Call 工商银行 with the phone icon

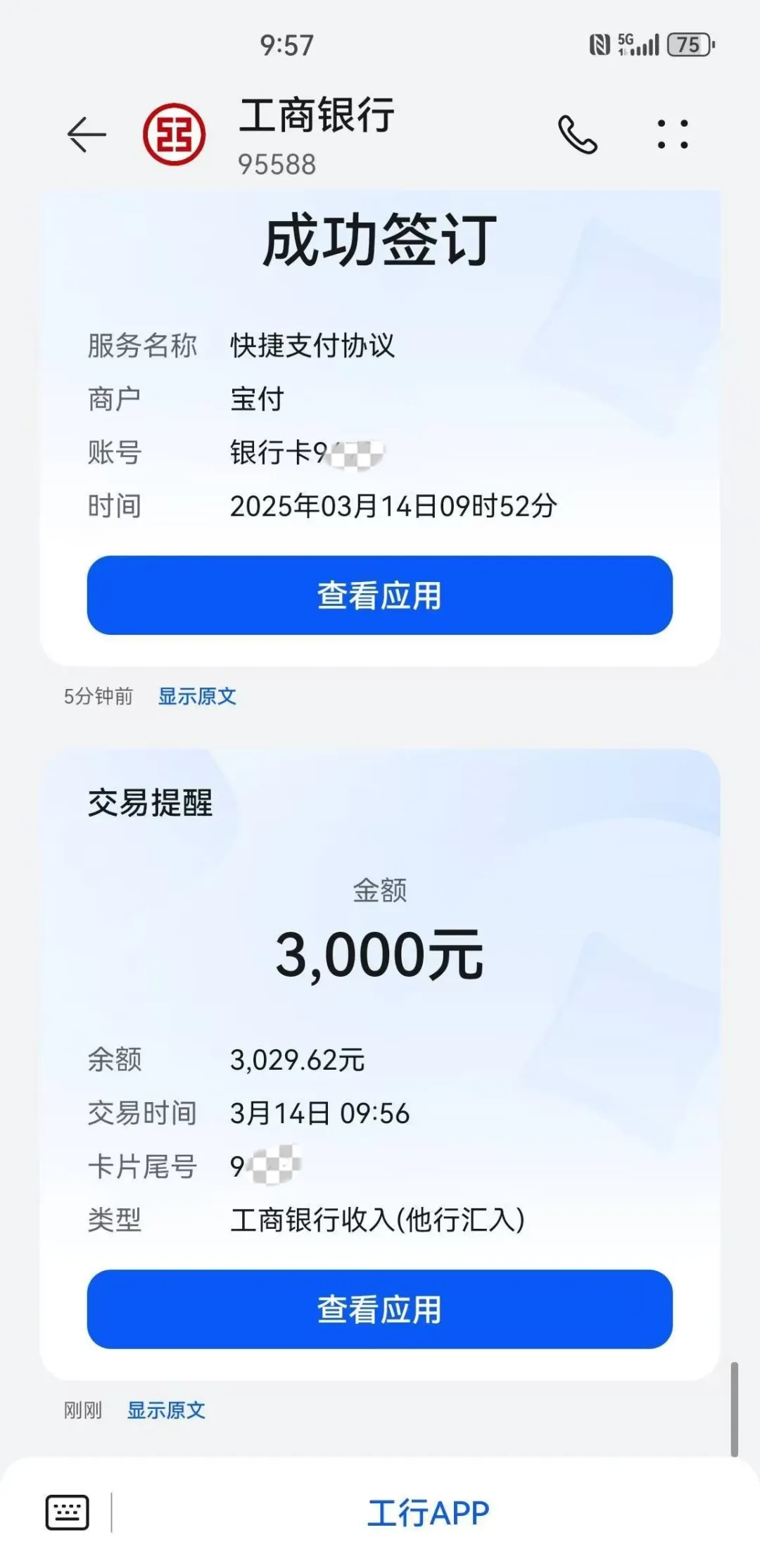pos(578,134)
